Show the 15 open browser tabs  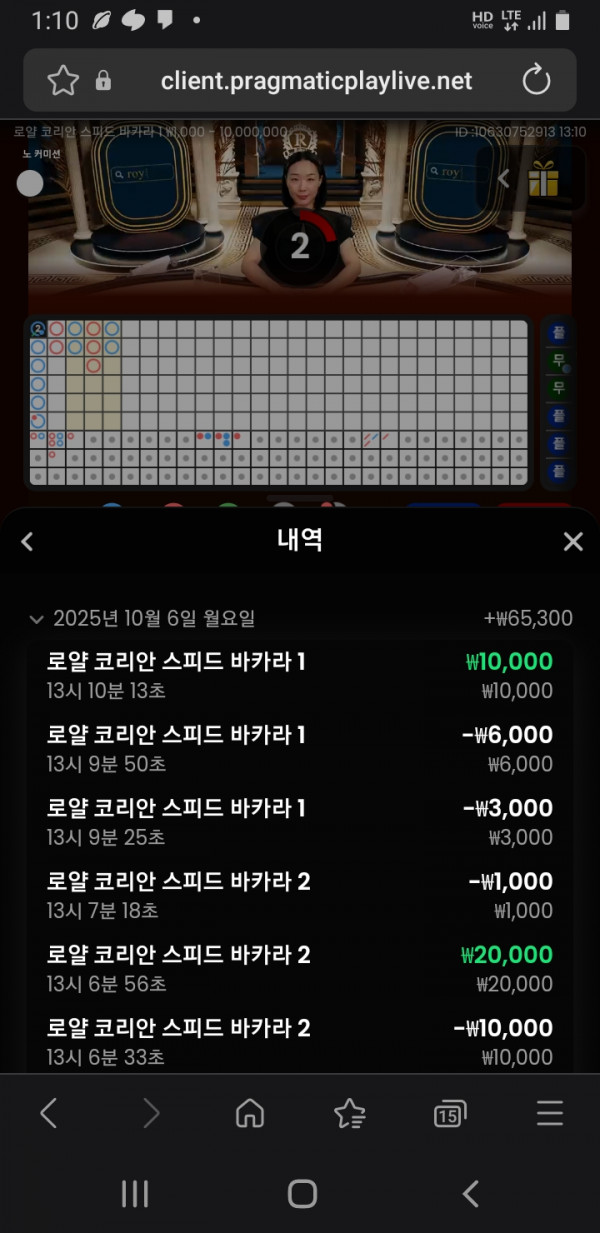click(450, 1113)
